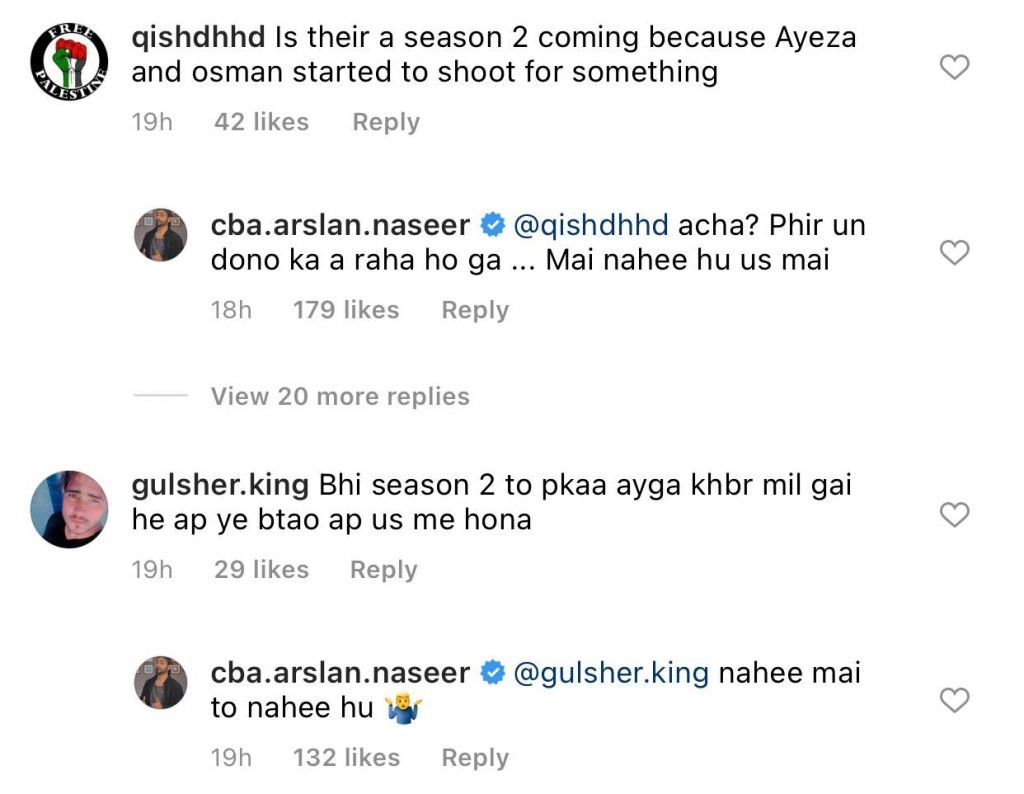The height and width of the screenshot is (794, 1024).
Task: Reply to qishdhhd's comment
Action: pyautogui.click(x=385, y=122)
